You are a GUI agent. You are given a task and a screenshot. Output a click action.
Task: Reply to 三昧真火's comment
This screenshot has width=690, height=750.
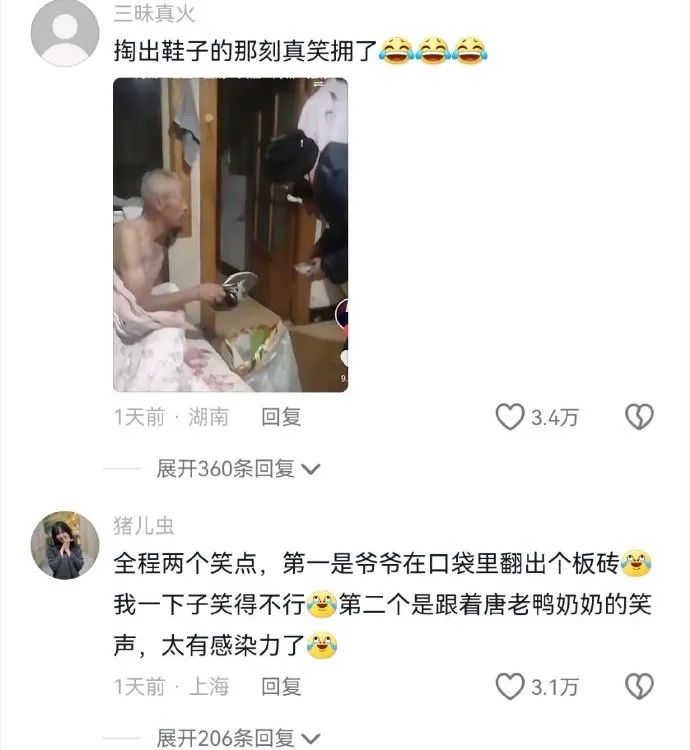pos(281,417)
